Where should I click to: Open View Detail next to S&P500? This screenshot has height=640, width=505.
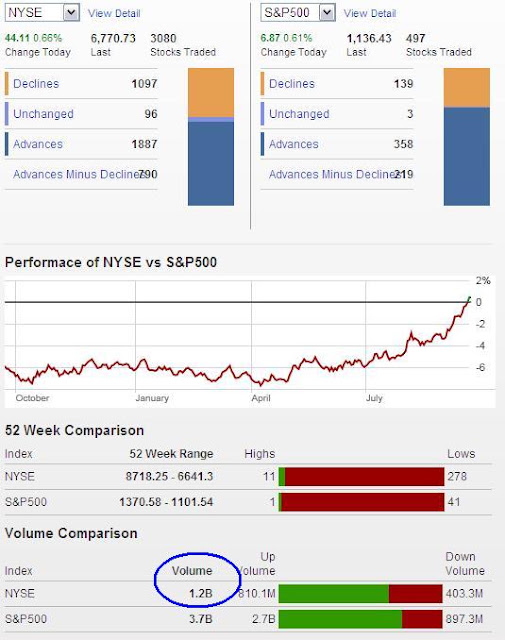click(x=370, y=13)
